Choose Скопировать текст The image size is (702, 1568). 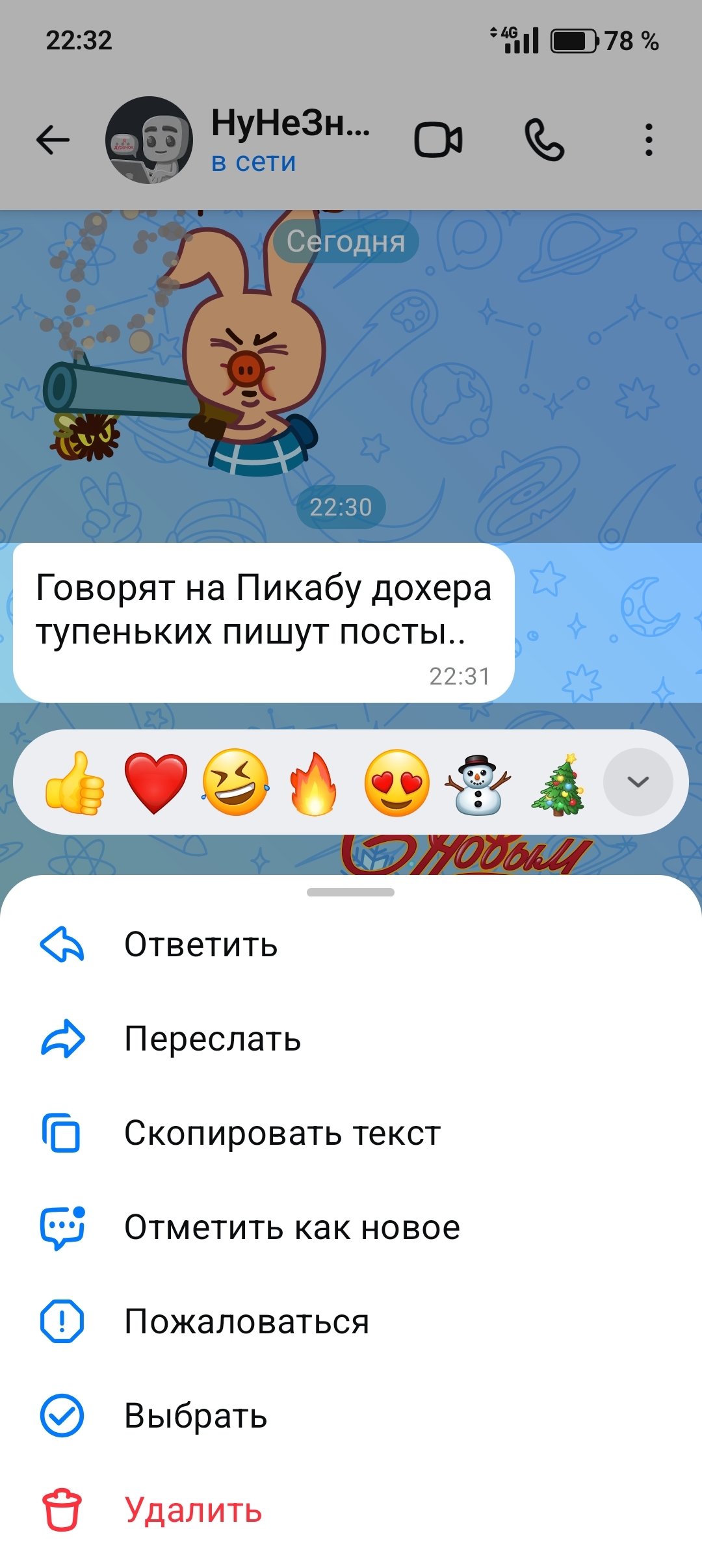(282, 1133)
